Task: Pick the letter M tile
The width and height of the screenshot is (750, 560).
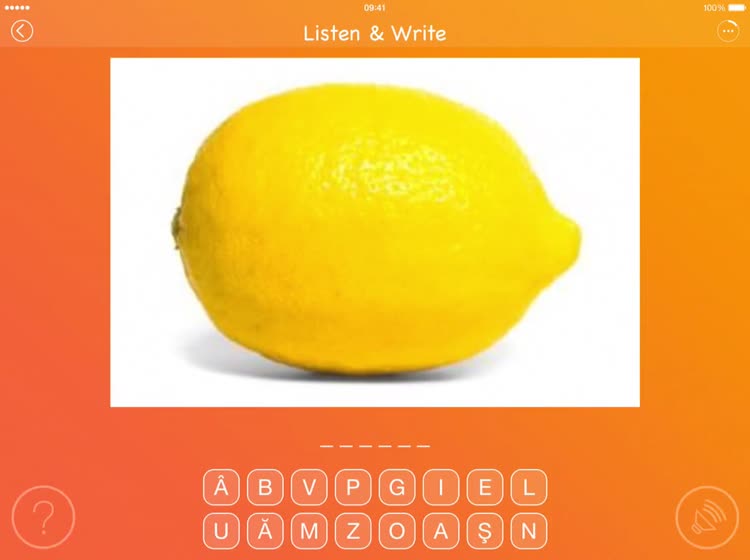Action: (309, 530)
